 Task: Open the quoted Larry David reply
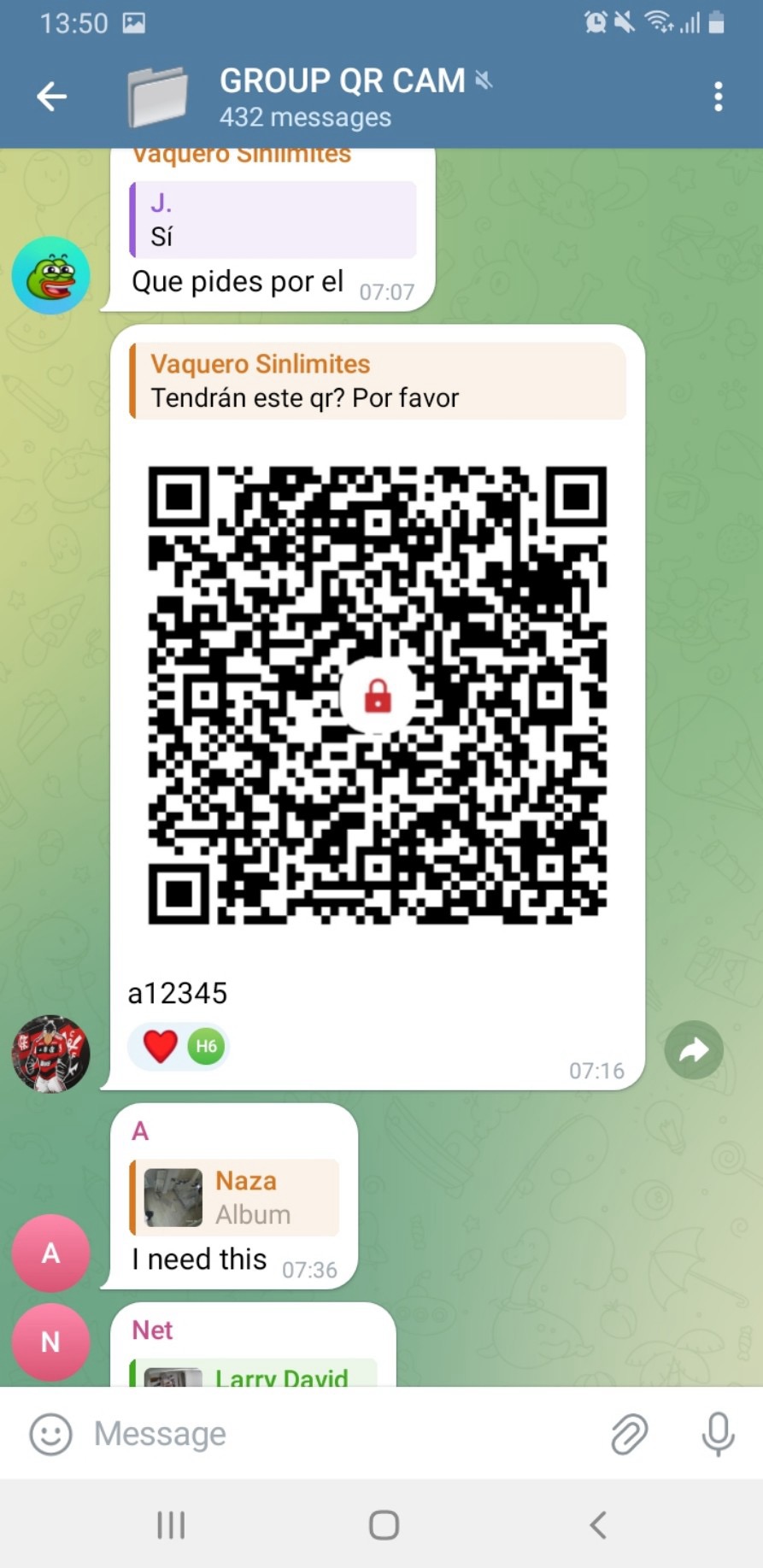(253, 1373)
